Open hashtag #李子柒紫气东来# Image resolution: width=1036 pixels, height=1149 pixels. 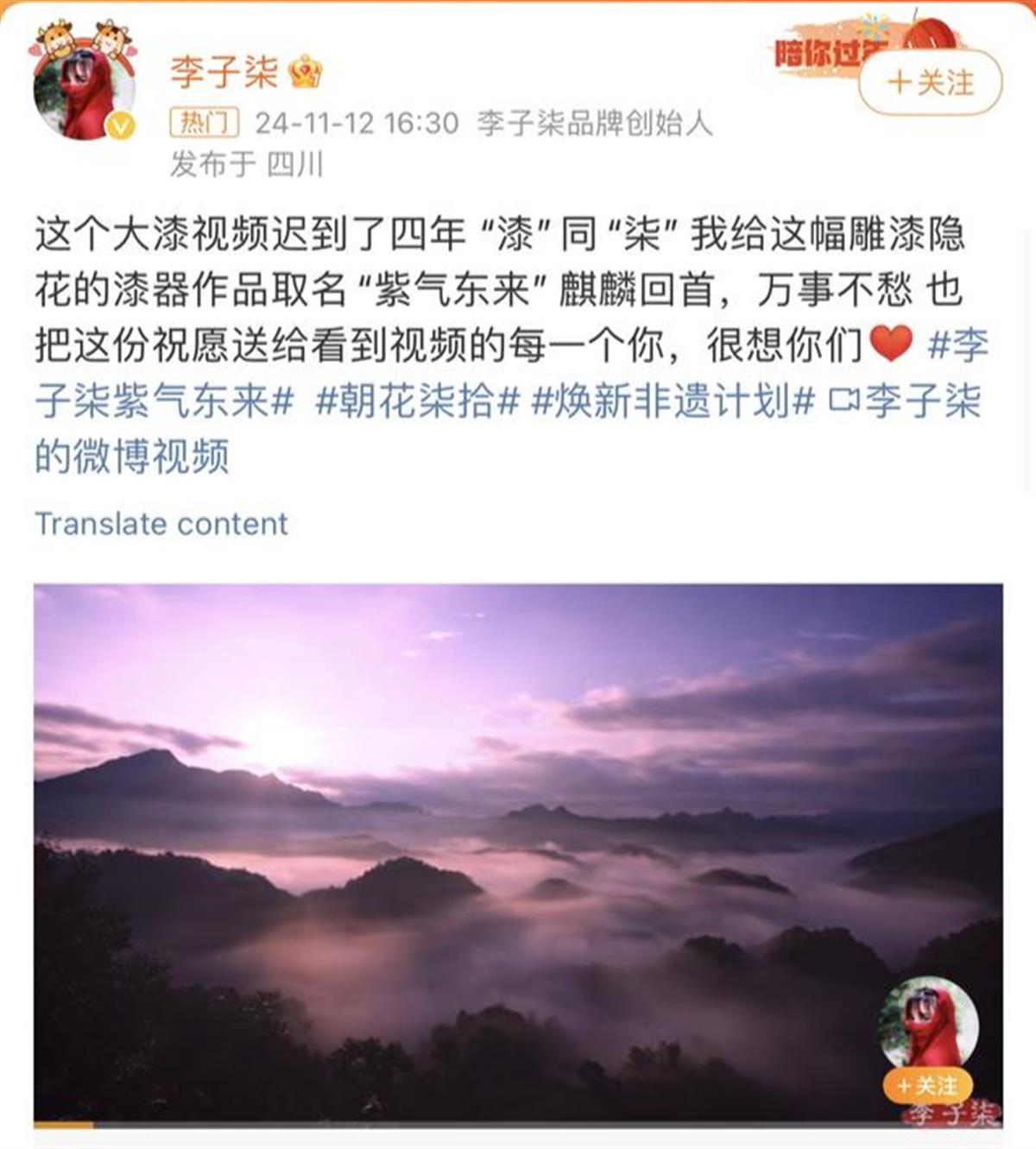click(x=164, y=401)
